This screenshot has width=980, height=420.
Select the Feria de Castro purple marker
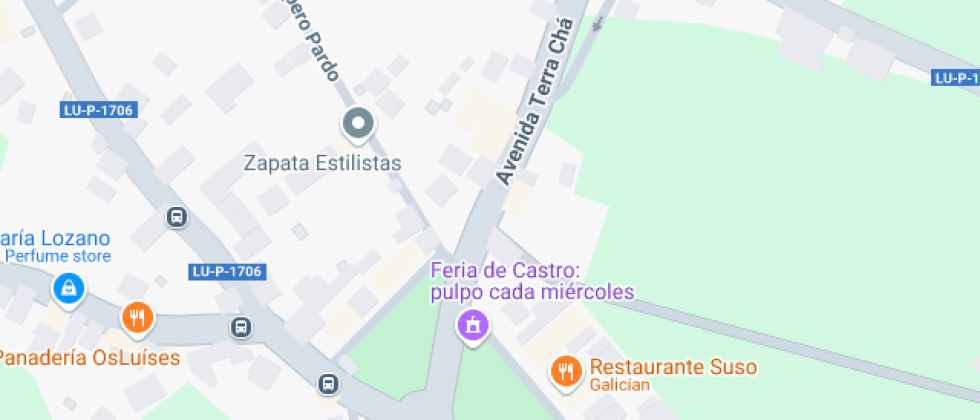coord(471,324)
